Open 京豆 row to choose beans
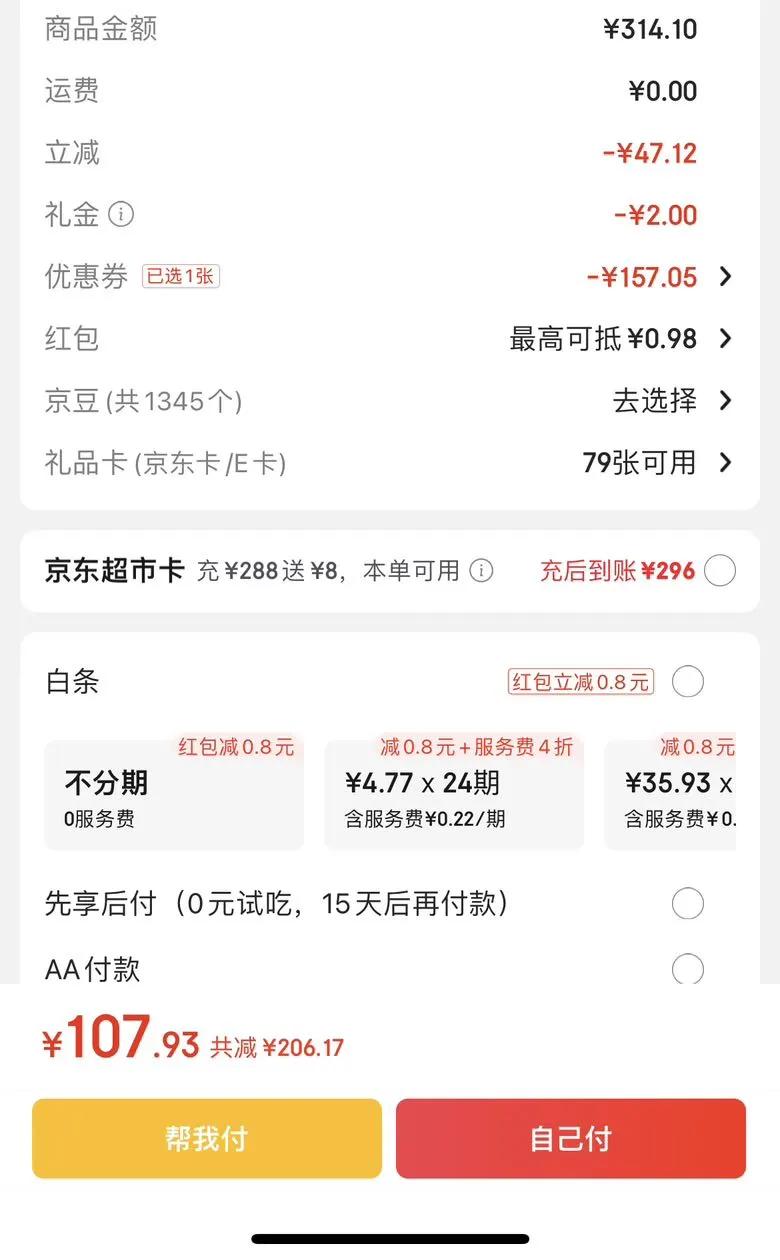Screen dimensions: 780x1260 point(390,401)
